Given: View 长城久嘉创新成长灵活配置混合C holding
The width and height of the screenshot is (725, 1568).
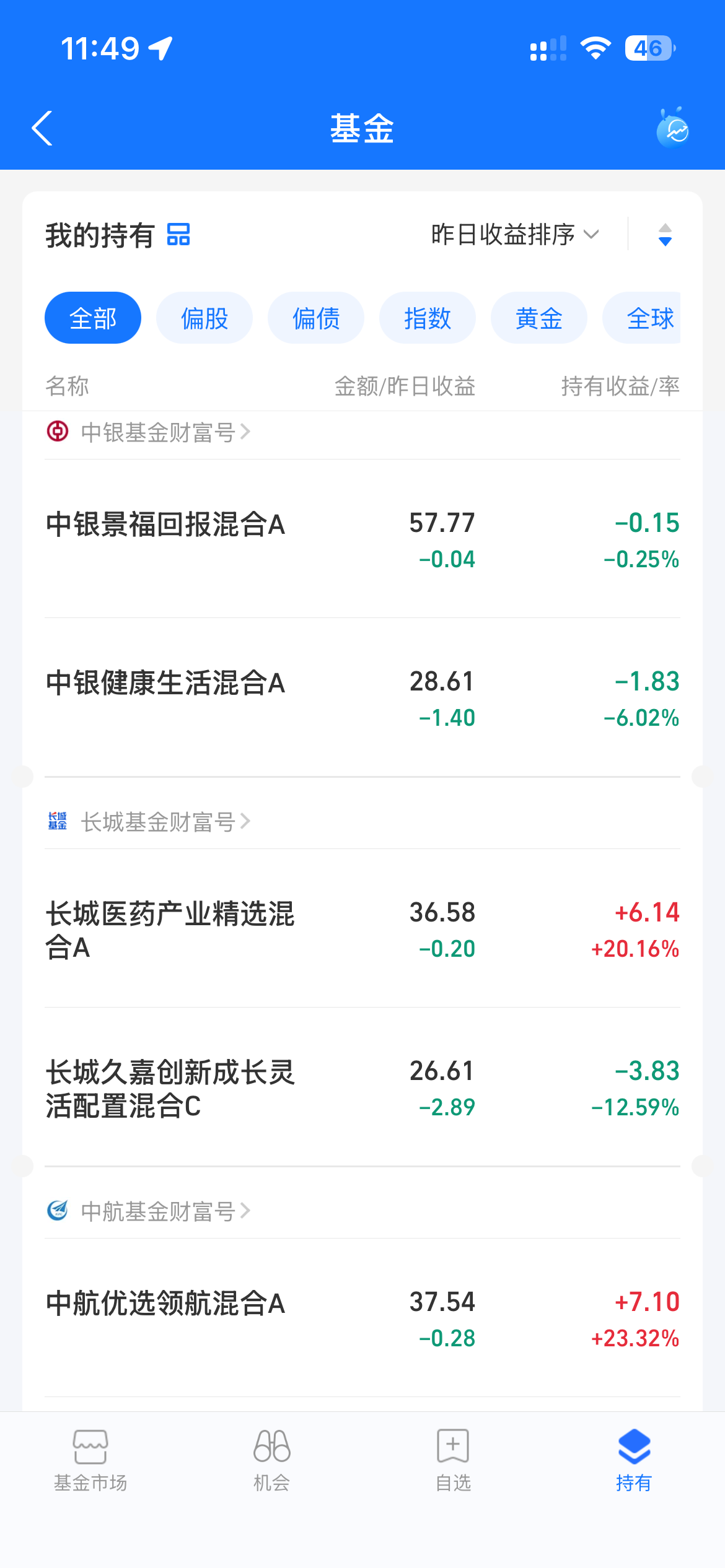Looking at the screenshot, I should 362,1087.
